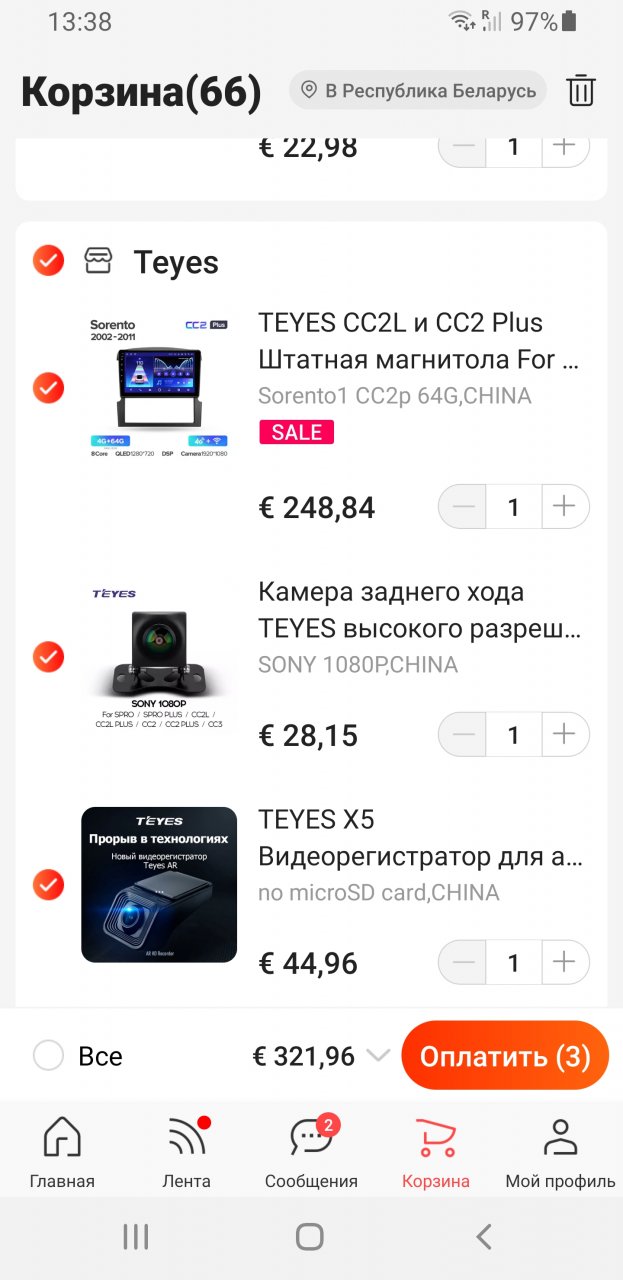Image resolution: width=623 pixels, height=1280 pixels.
Task: Go to the Главная tab
Action: tap(62, 1153)
